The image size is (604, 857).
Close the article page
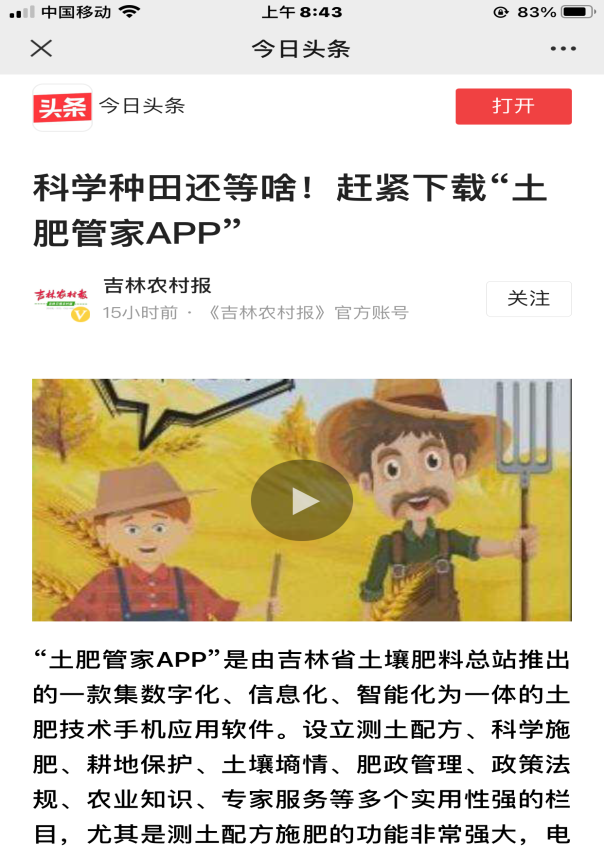pyautogui.click(x=41, y=49)
